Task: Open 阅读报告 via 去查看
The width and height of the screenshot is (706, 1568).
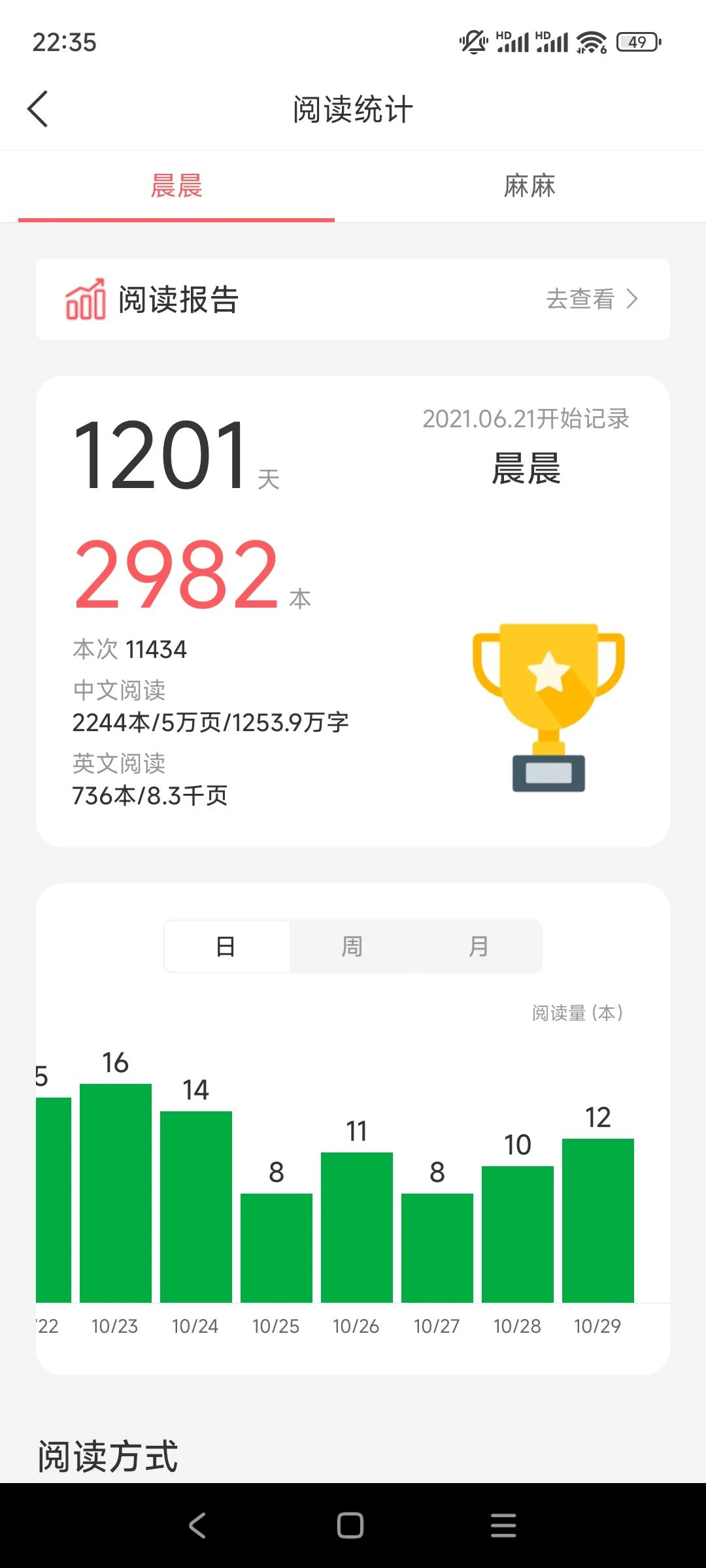Action: (x=590, y=299)
